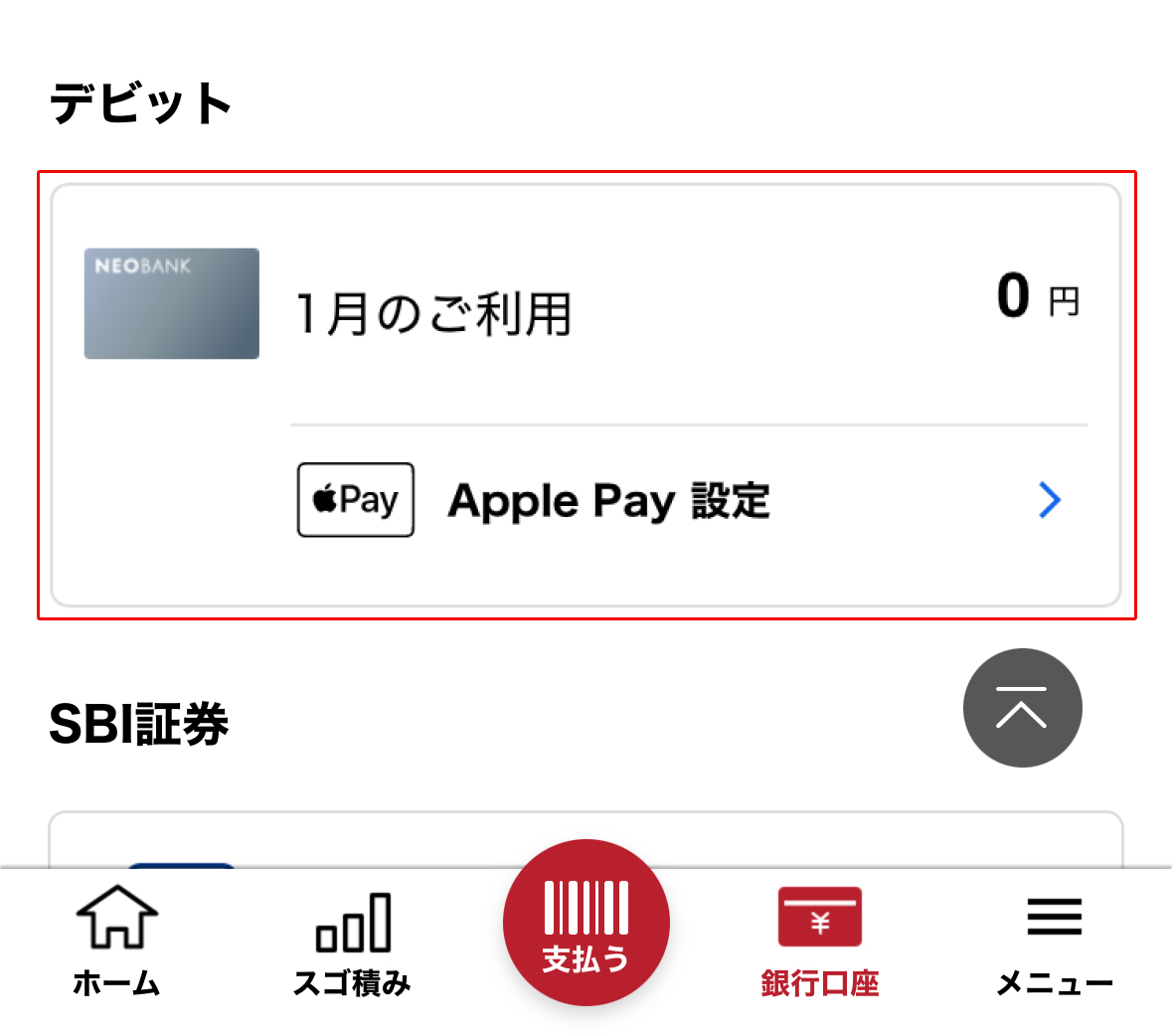This screenshot has height=1036, width=1172.
Task: Tap the scroll-to-top arrow button
Action: click(1022, 708)
